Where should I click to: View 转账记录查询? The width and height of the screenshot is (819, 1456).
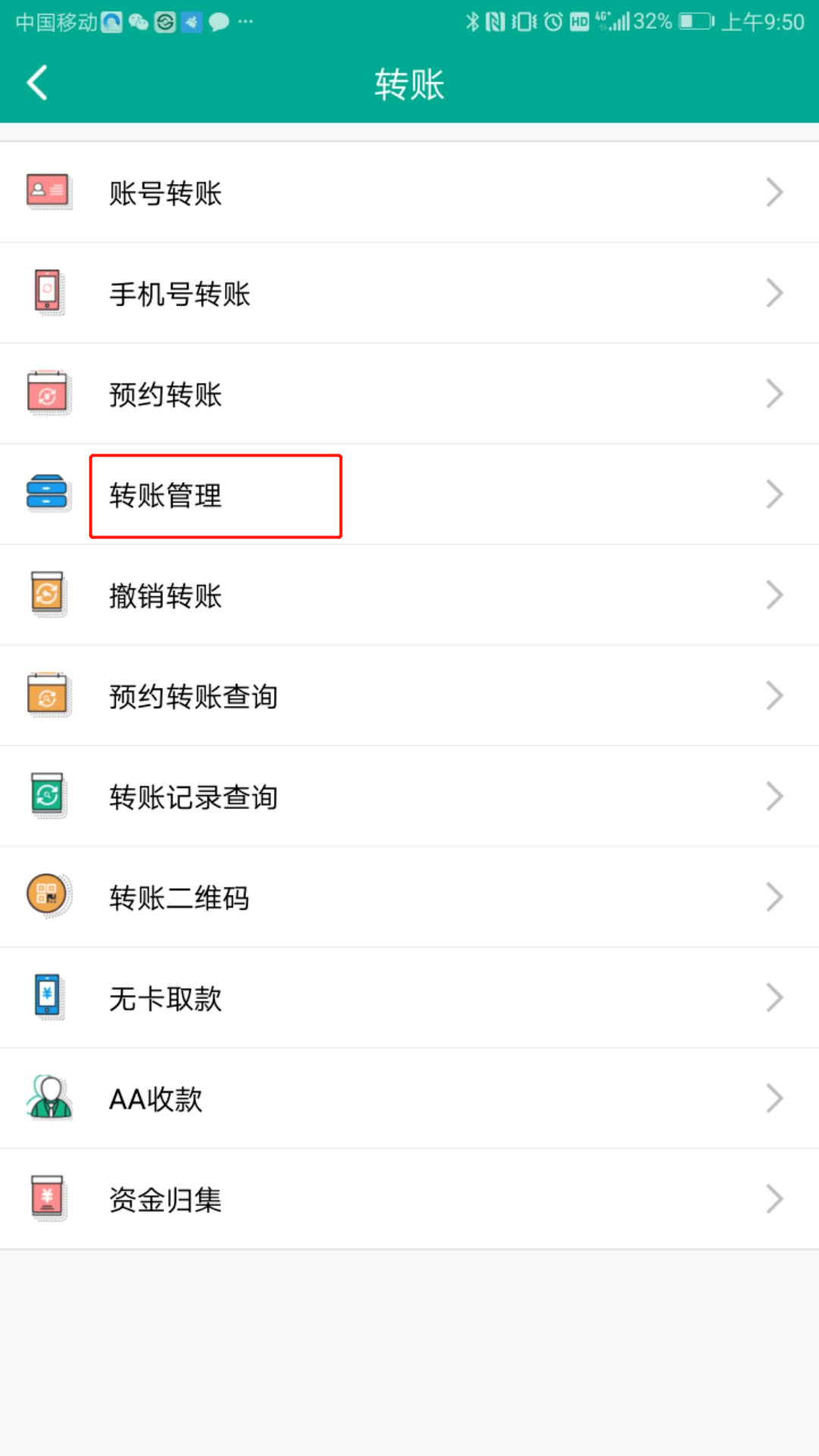(409, 797)
